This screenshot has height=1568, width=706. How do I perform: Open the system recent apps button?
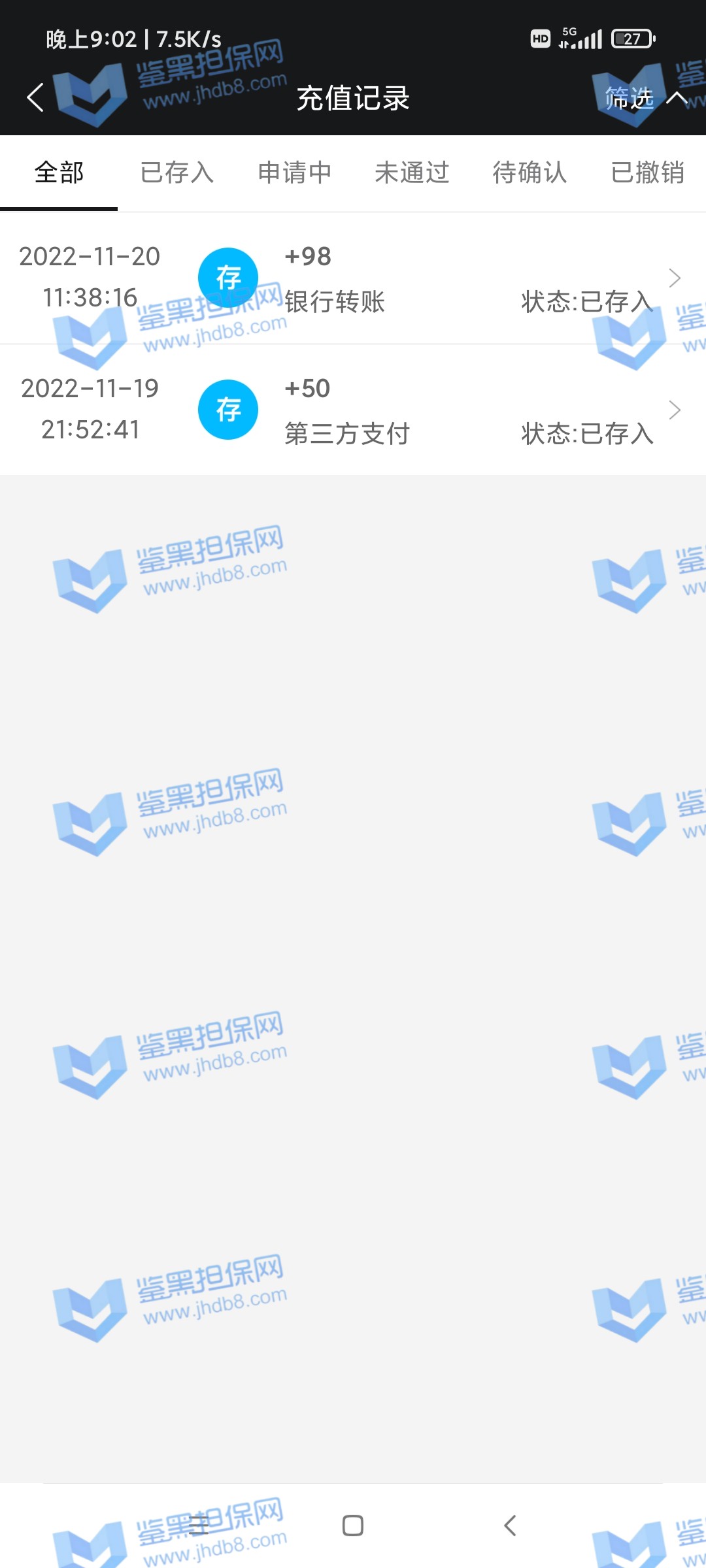pos(198,1526)
